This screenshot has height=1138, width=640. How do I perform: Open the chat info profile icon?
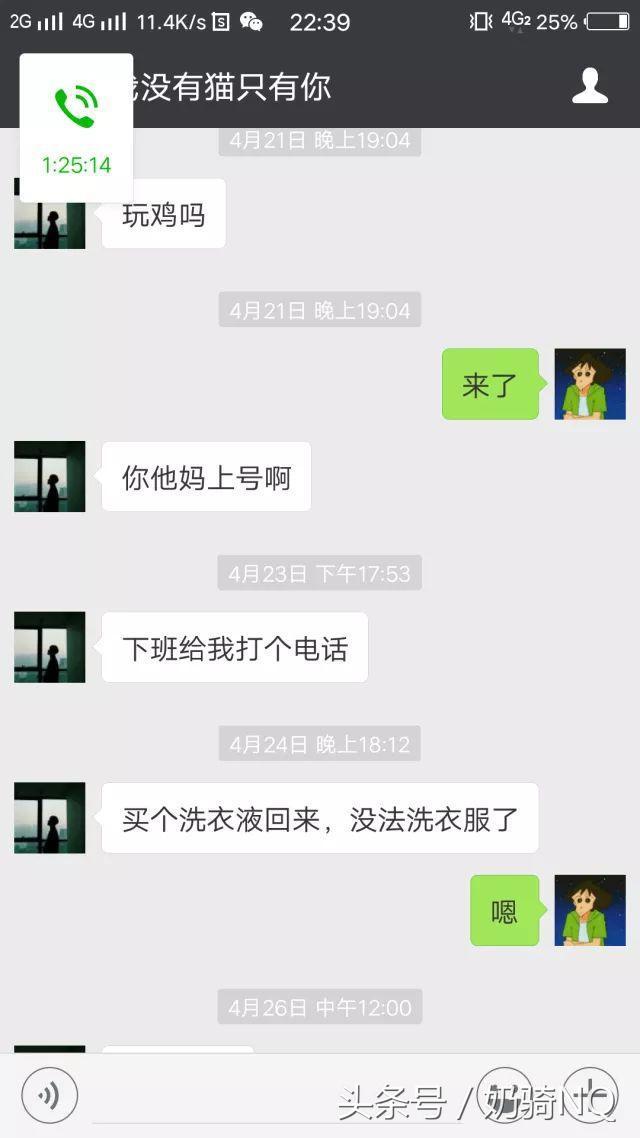pyautogui.click(x=590, y=87)
